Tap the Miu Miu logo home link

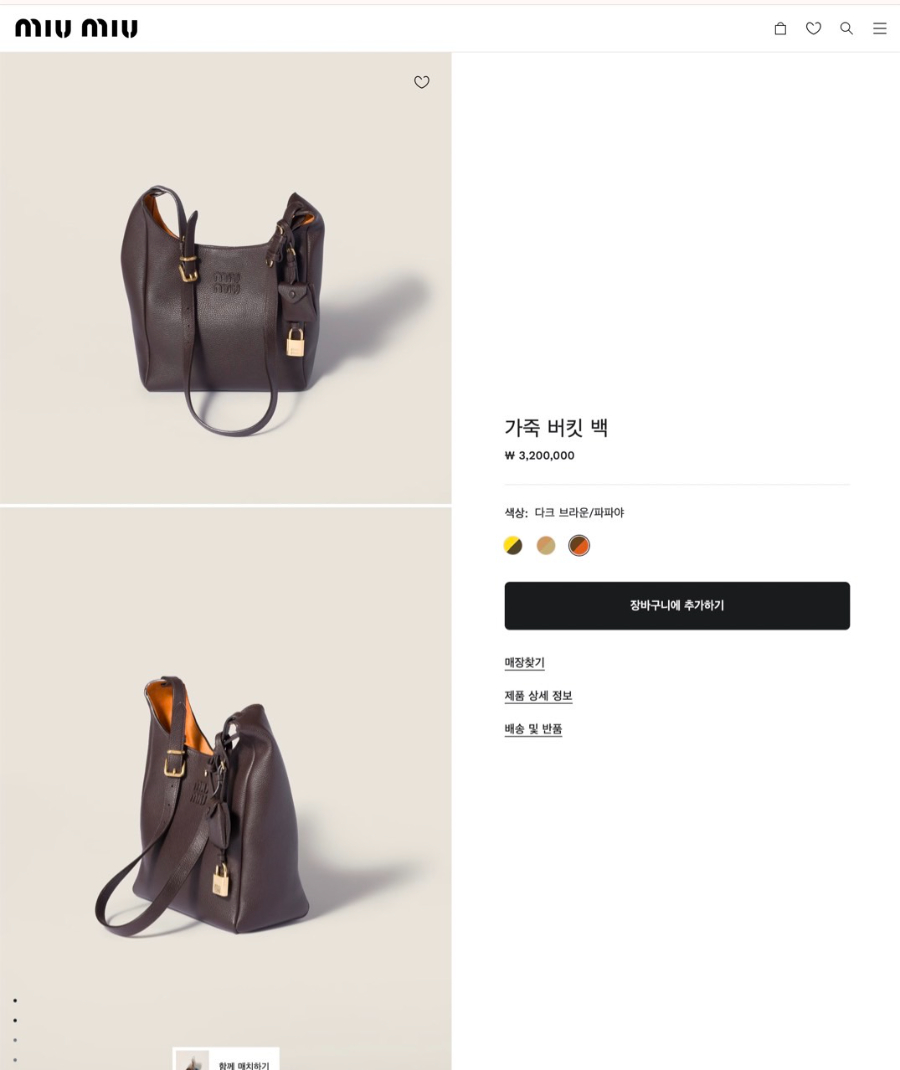76,28
